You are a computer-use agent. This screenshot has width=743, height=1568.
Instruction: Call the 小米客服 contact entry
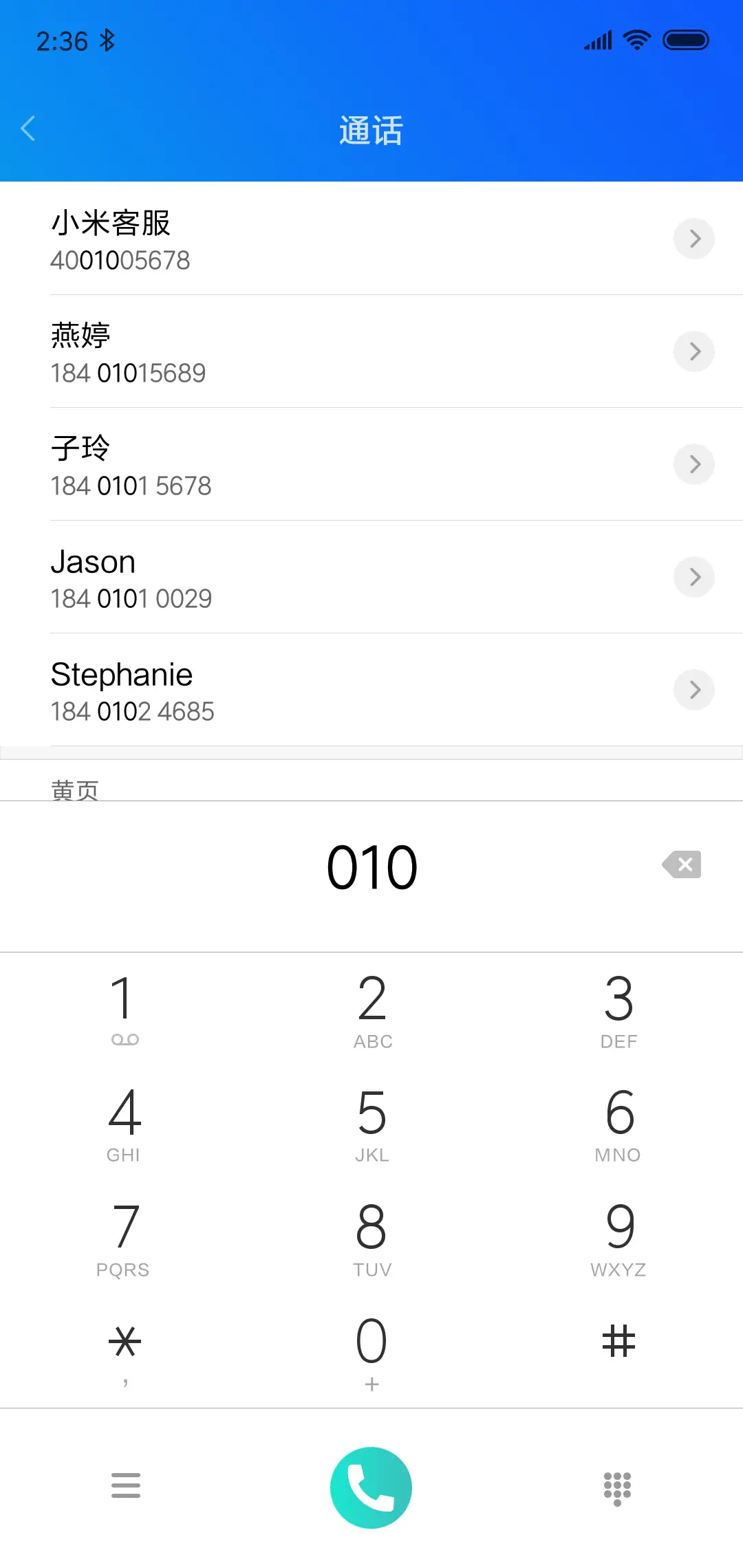[x=275, y=239]
